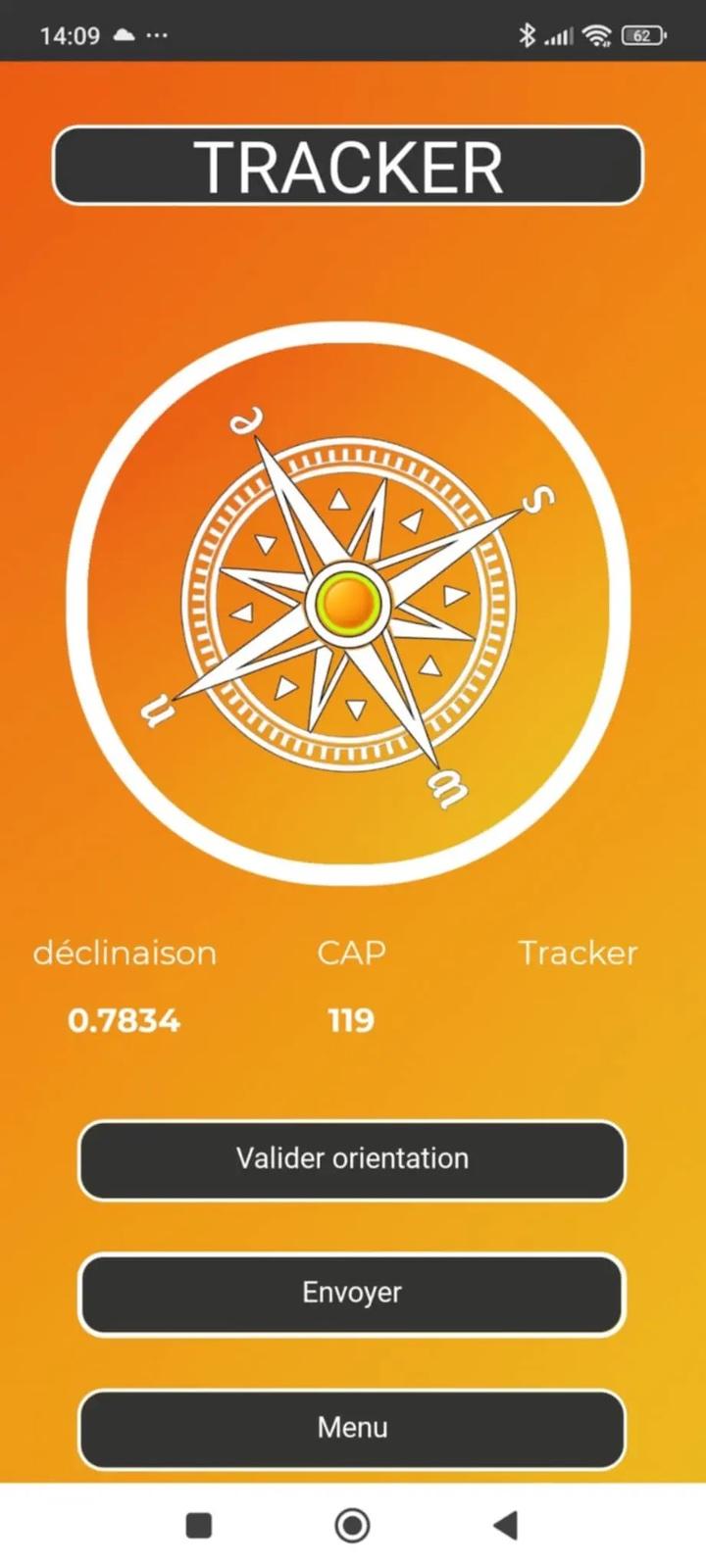
Task: Go back using the system back arrow
Action: 505,1525
